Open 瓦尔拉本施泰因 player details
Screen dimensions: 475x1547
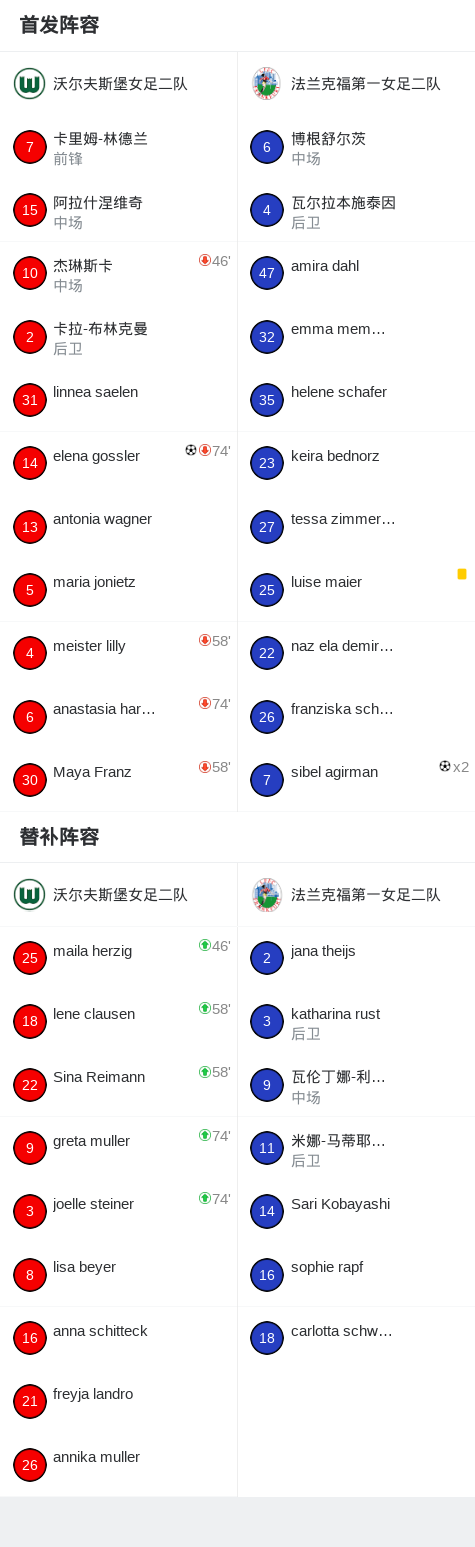[356, 210]
